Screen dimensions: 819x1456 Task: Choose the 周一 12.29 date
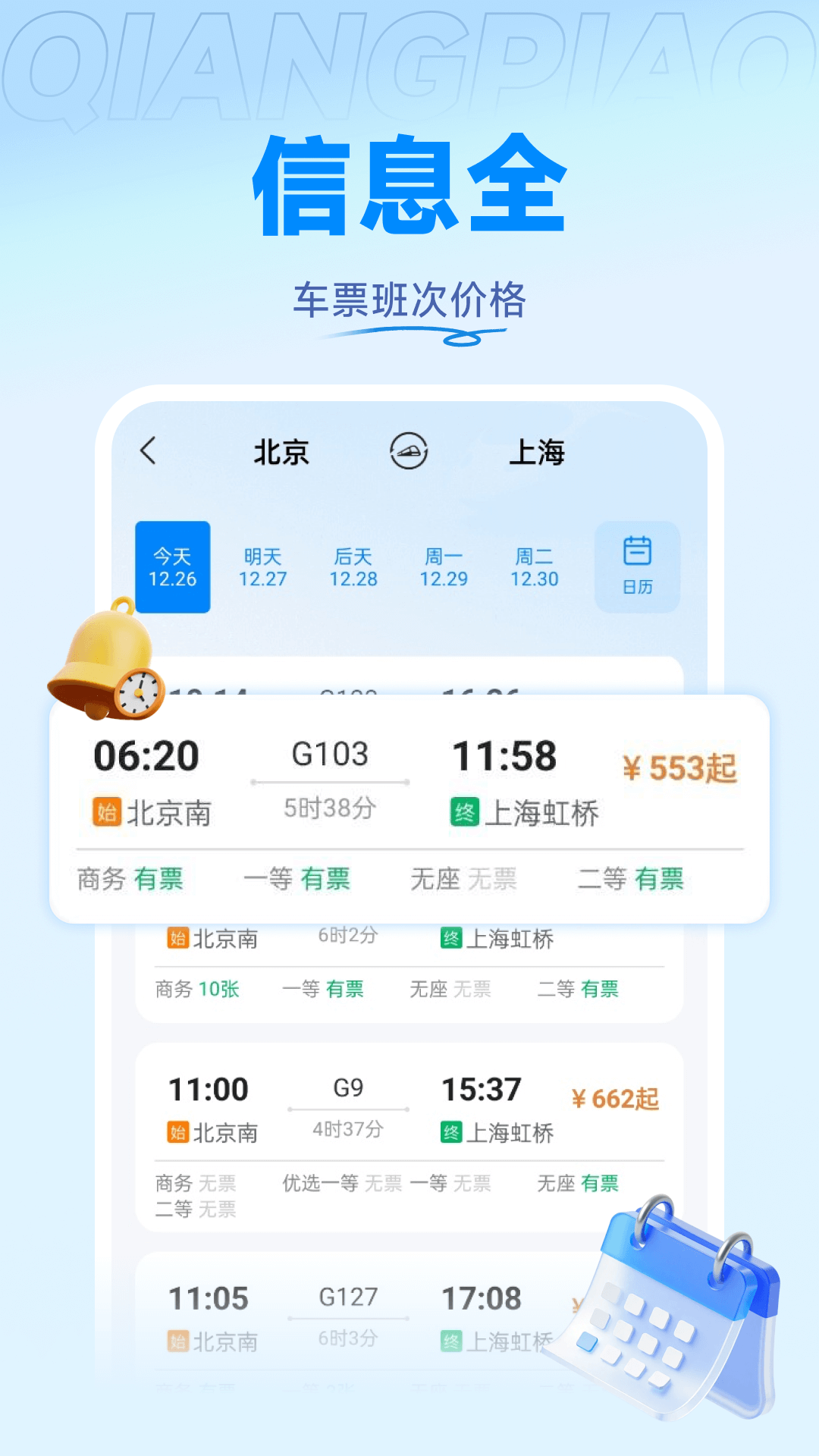pyautogui.click(x=444, y=567)
